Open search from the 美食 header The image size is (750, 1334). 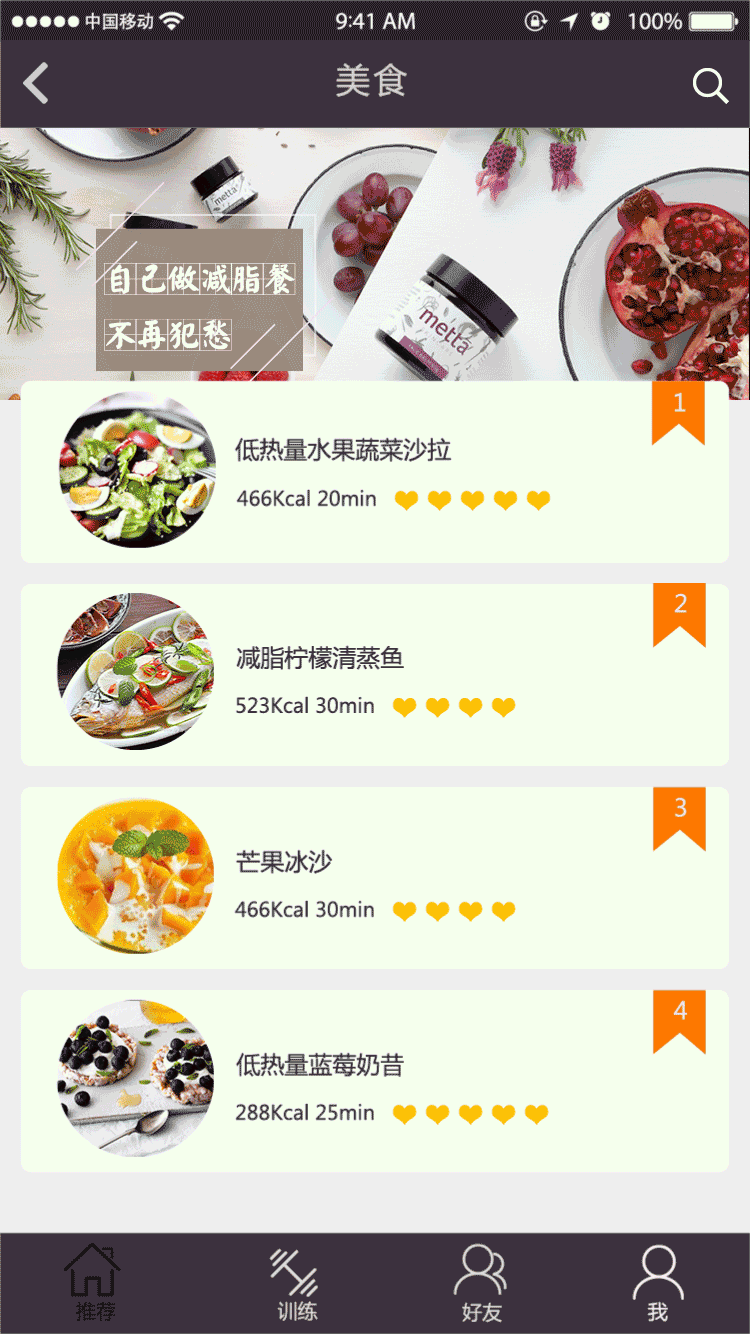[x=710, y=85]
